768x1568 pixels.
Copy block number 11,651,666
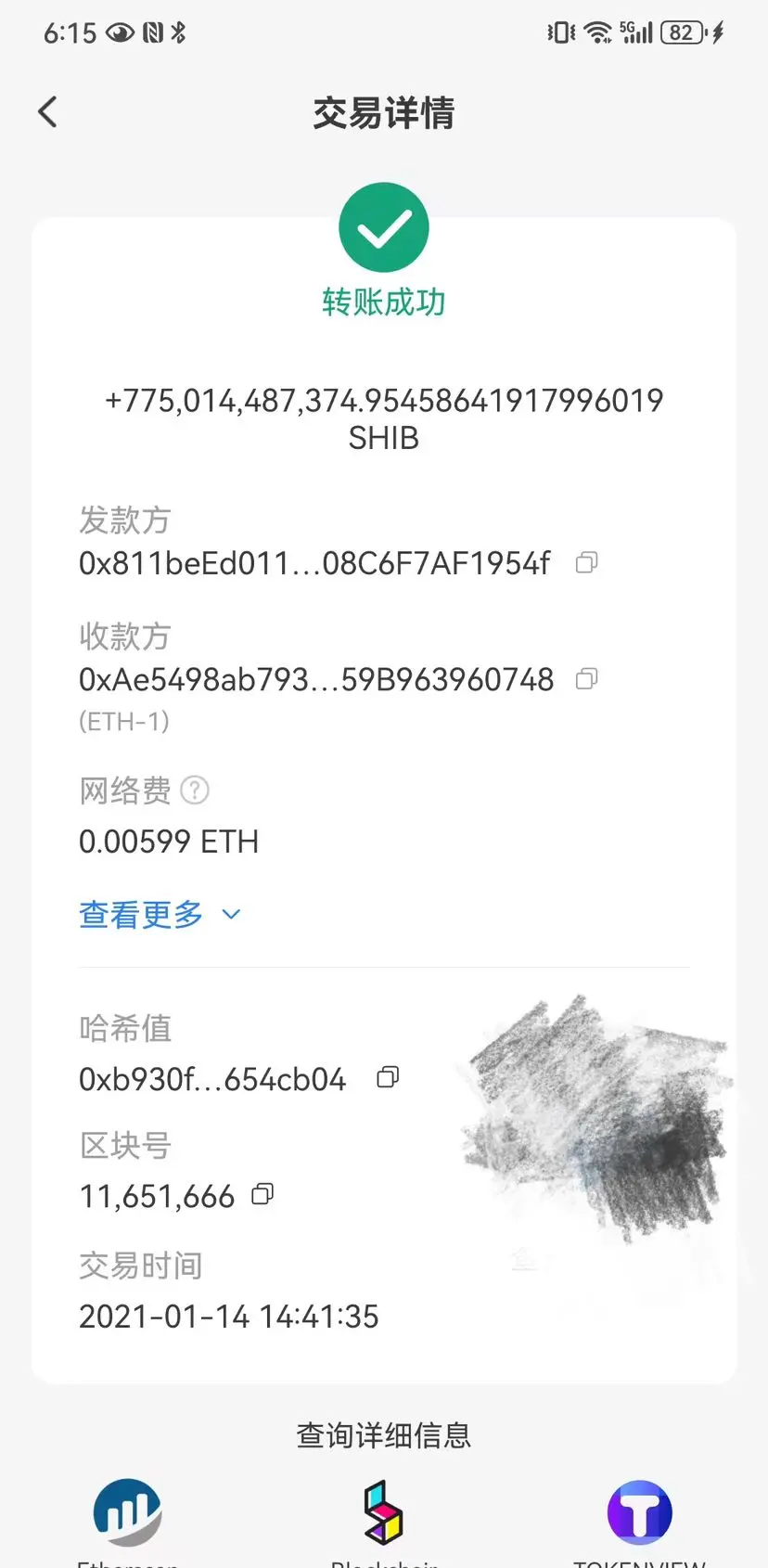[x=262, y=1194]
